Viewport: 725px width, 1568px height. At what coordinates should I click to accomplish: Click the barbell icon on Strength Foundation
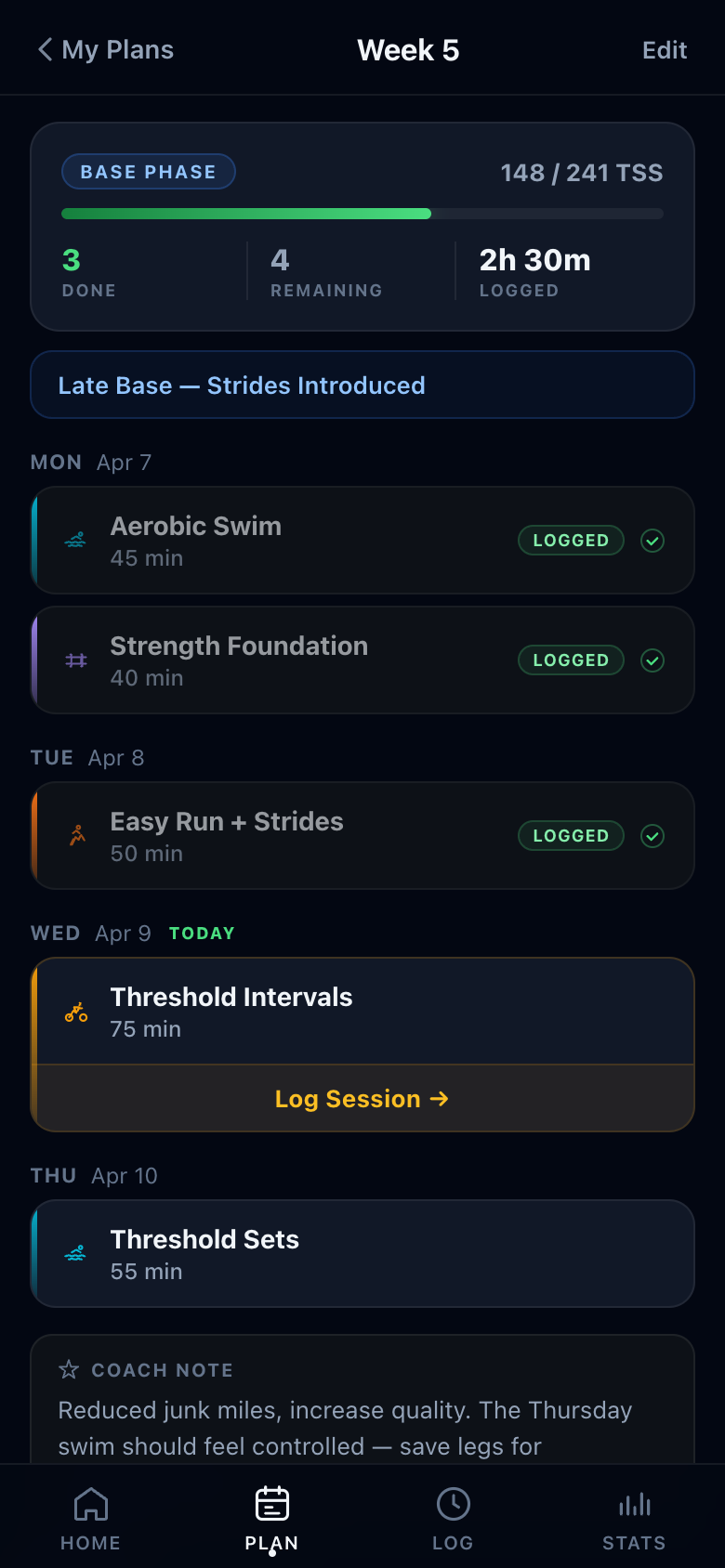pos(77,660)
